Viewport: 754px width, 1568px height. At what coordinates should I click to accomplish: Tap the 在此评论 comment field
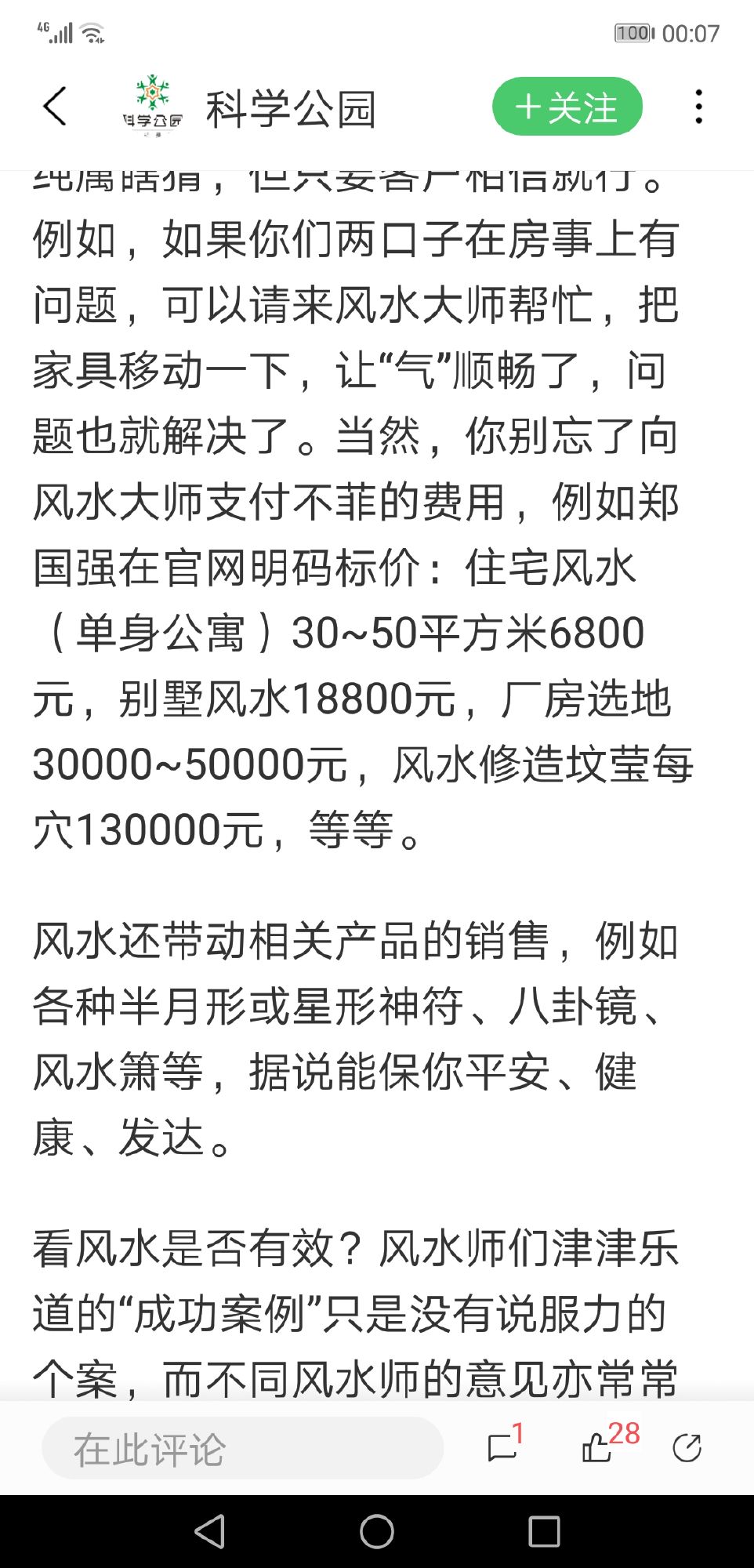(x=242, y=1448)
